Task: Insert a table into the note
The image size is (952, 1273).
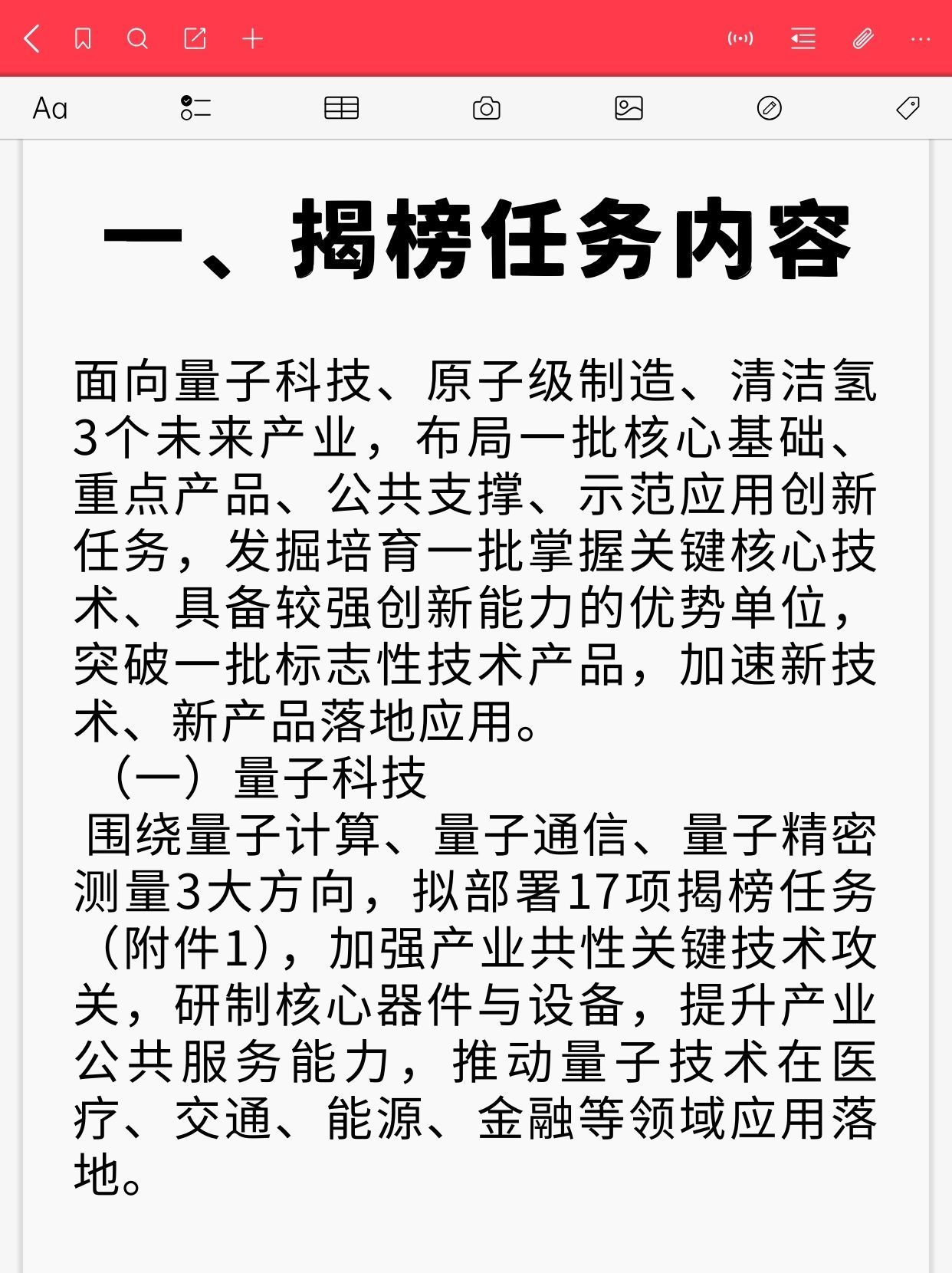Action: pyautogui.click(x=340, y=108)
